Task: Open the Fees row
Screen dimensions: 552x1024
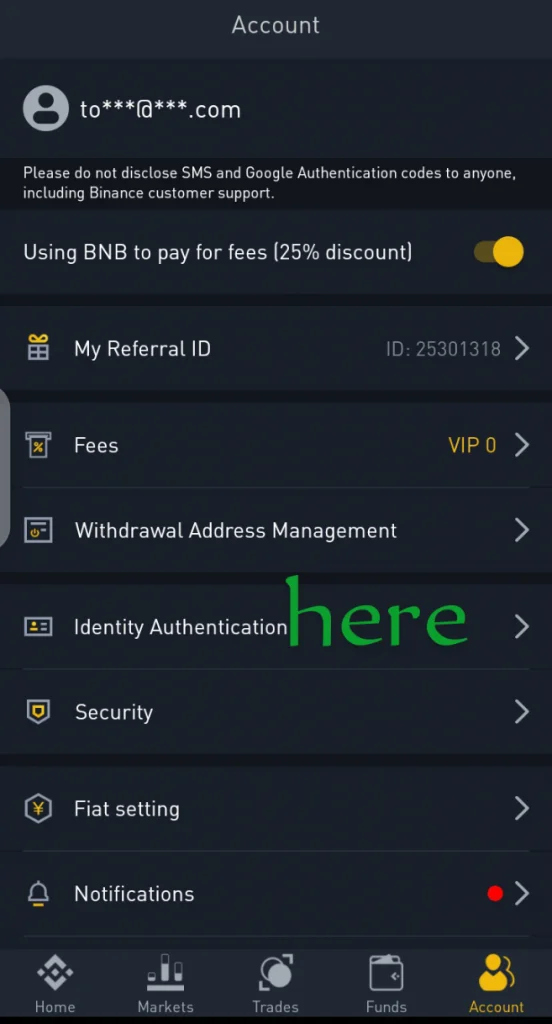Action: pos(276,445)
